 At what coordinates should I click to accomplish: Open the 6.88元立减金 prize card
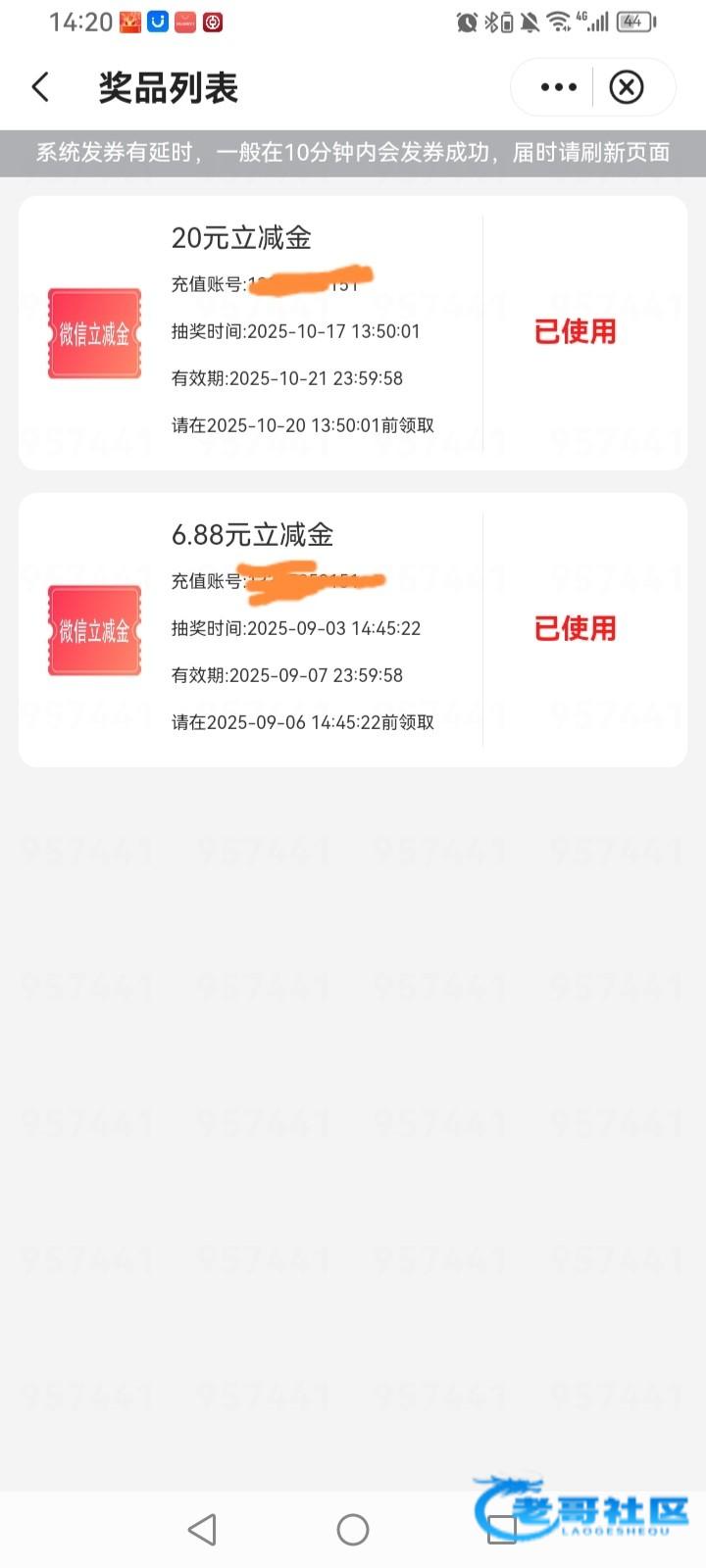[x=294, y=629]
